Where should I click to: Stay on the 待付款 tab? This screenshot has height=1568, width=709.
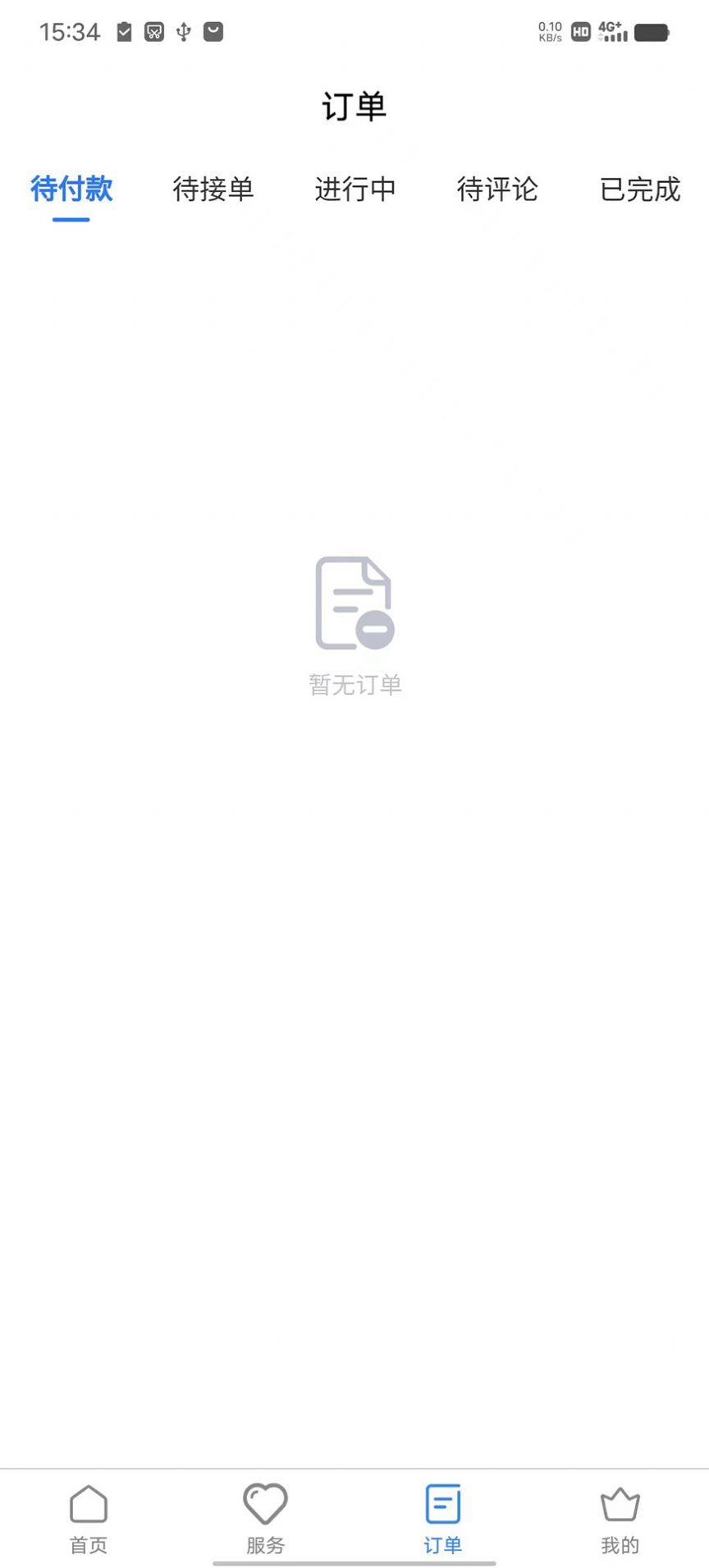(x=71, y=190)
